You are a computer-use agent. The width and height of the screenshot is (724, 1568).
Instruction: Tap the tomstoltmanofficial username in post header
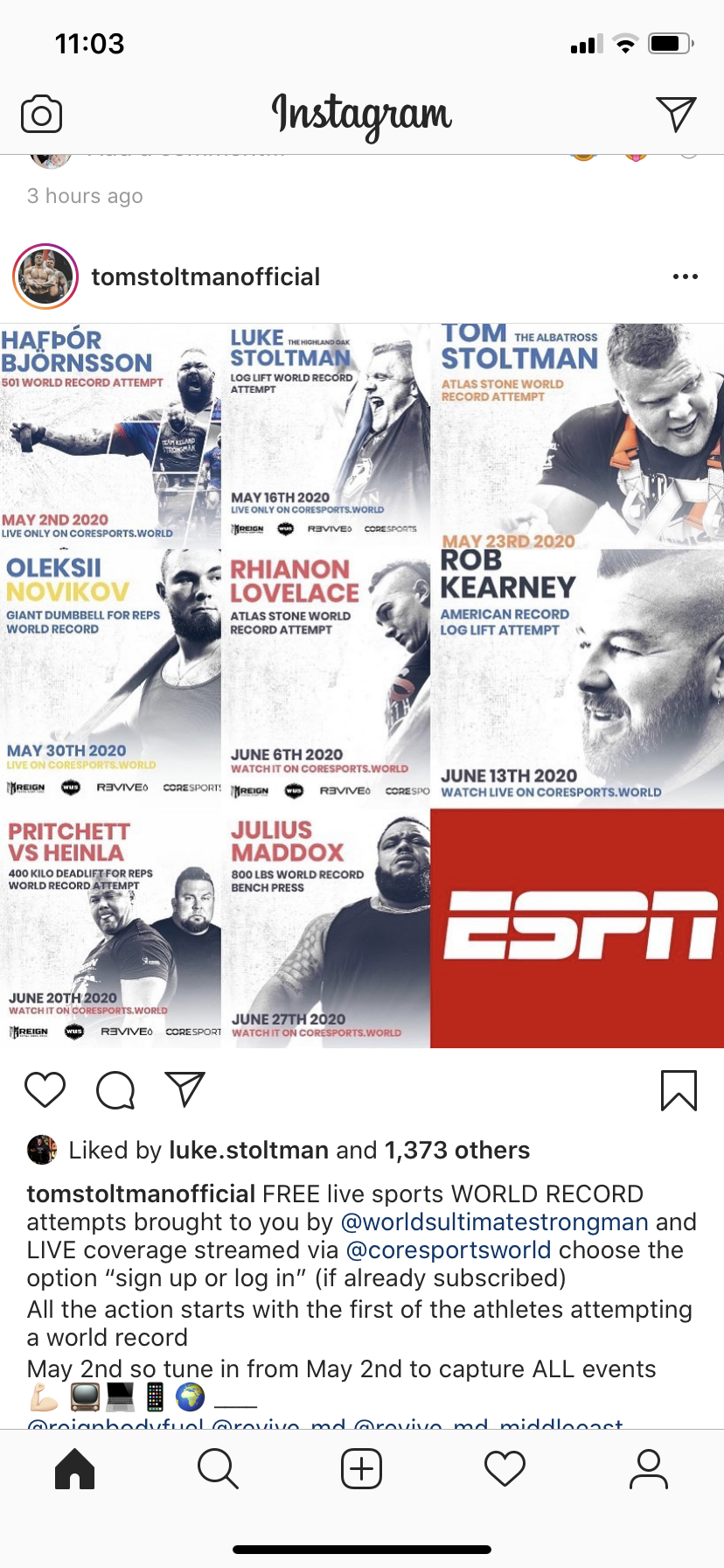205,276
